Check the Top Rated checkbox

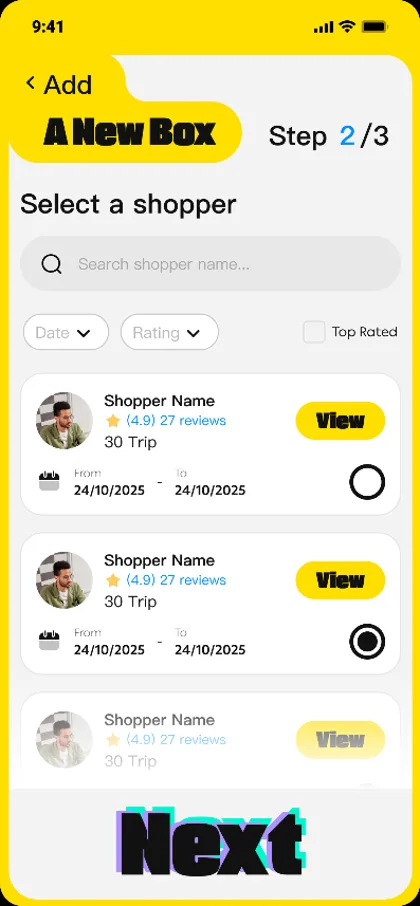coord(314,332)
